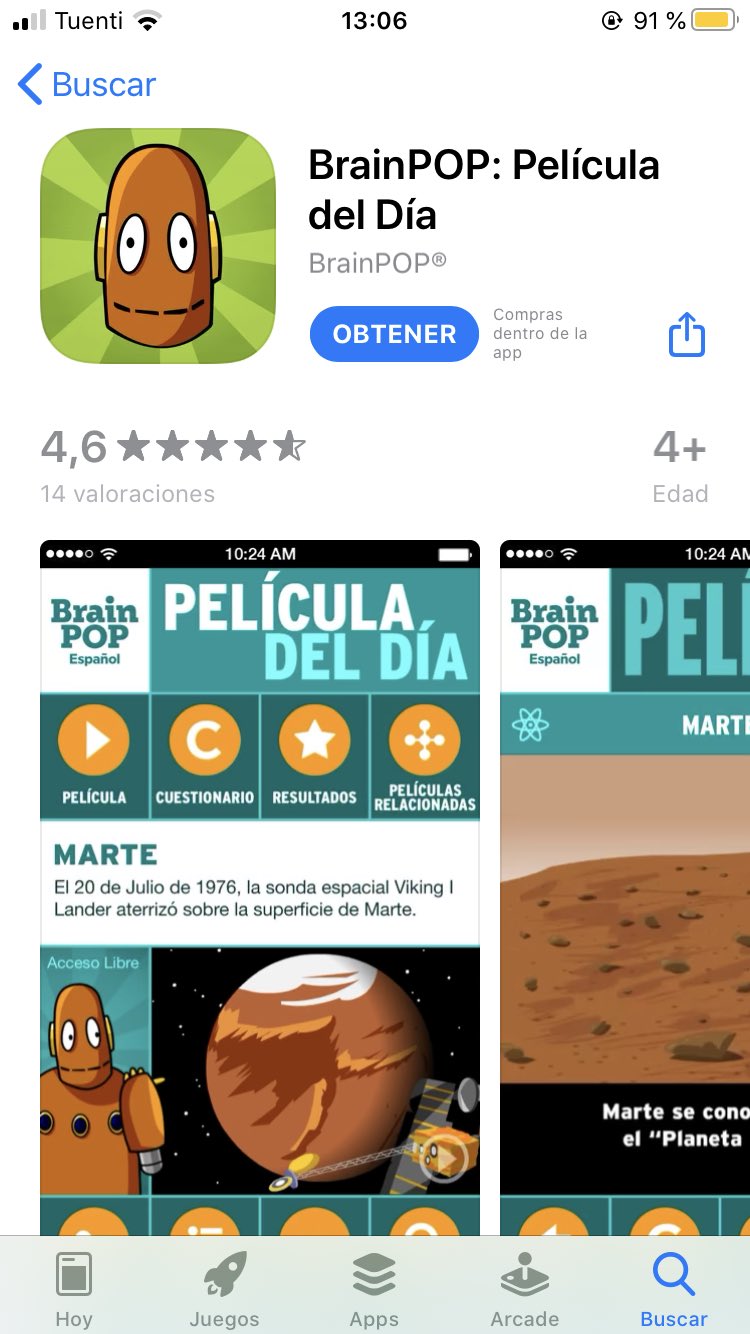View the 14 valoraciones rating section

click(172, 466)
